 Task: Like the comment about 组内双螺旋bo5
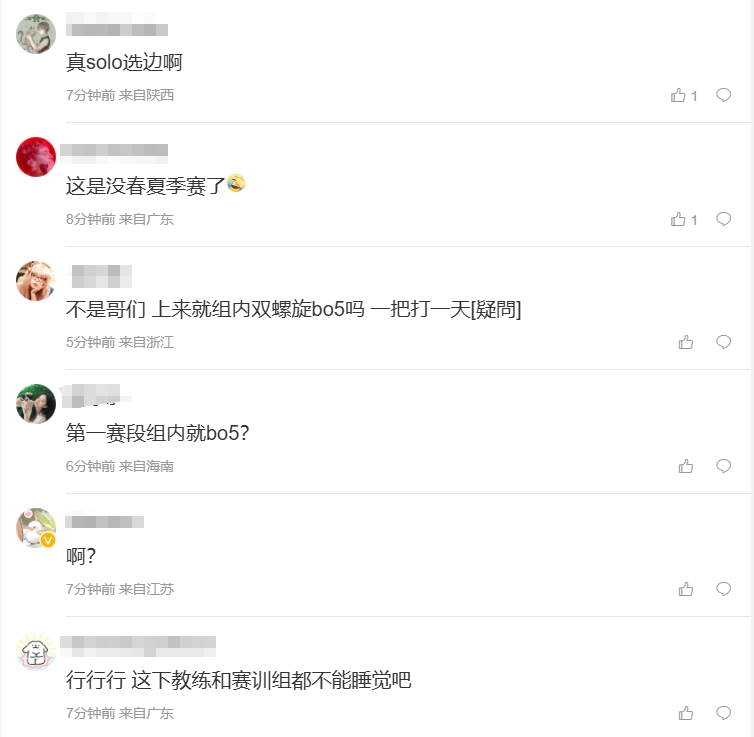pos(686,342)
